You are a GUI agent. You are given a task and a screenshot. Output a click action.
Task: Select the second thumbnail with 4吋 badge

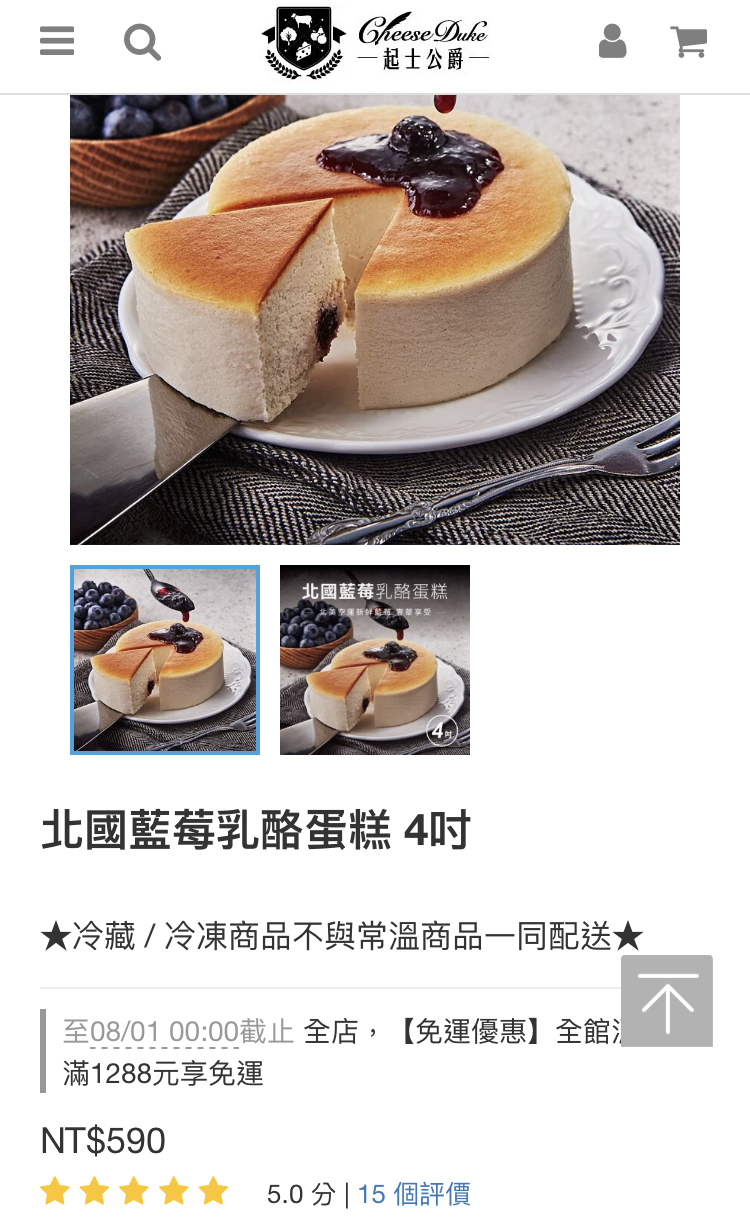pos(375,660)
